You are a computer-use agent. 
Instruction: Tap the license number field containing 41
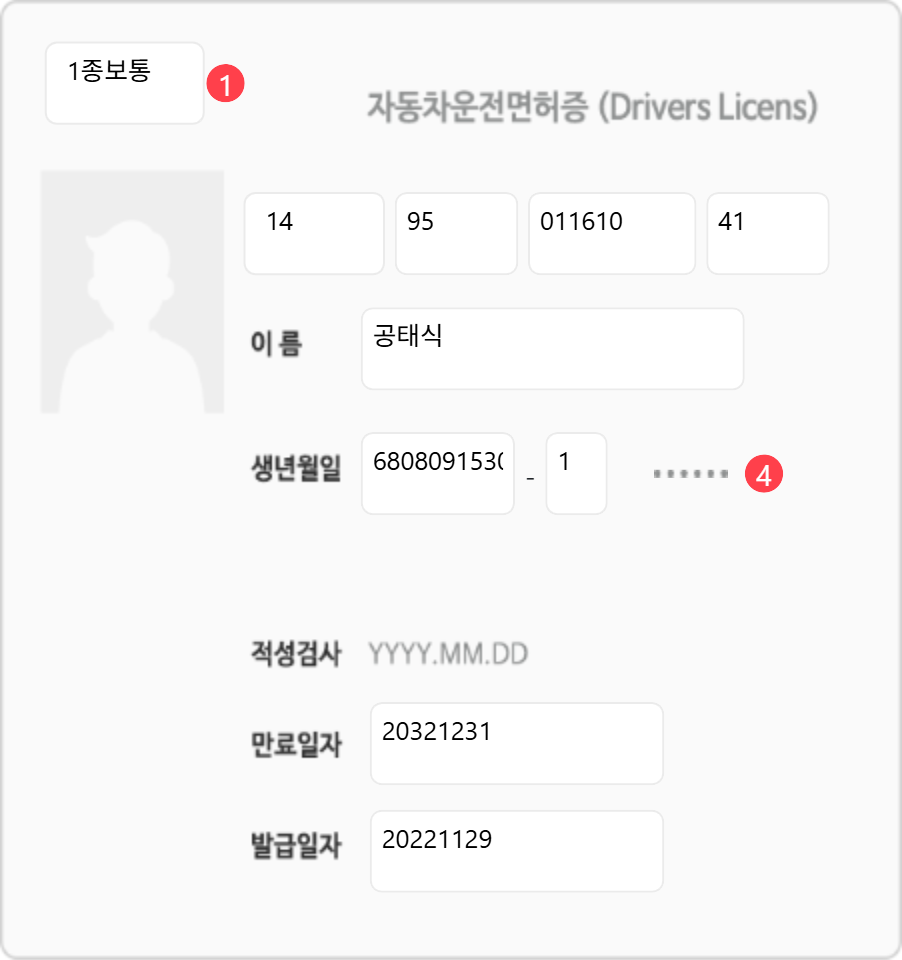(767, 233)
